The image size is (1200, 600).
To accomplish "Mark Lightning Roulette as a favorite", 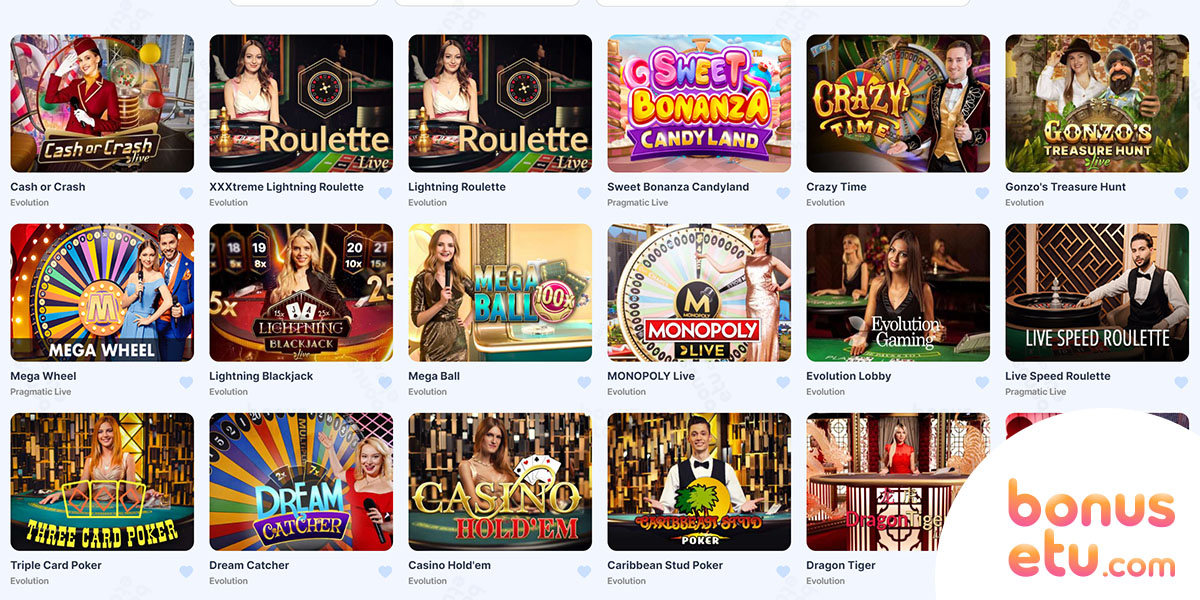I will [584, 193].
